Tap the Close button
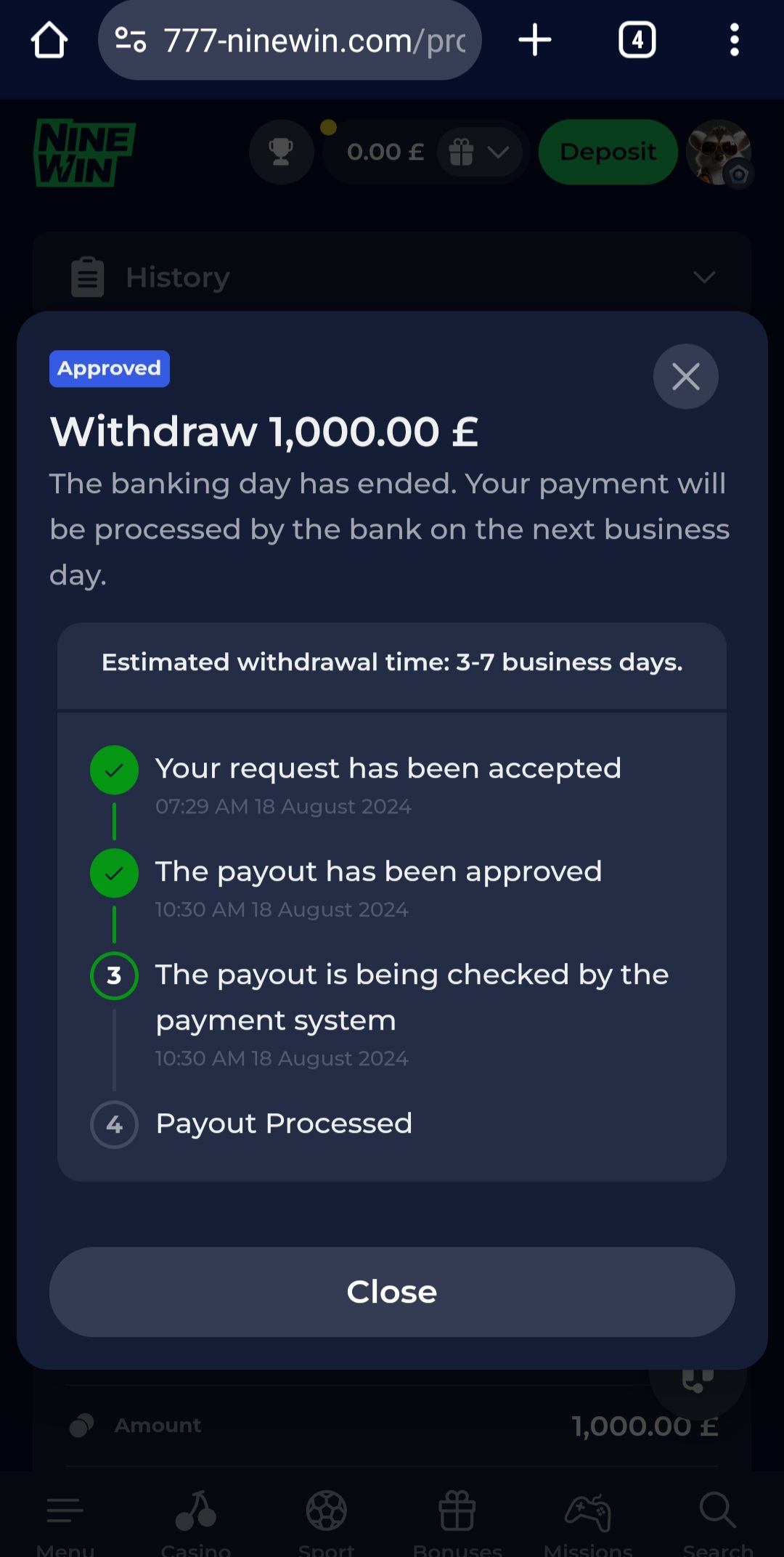This screenshot has height=1557, width=784. (x=392, y=1292)
